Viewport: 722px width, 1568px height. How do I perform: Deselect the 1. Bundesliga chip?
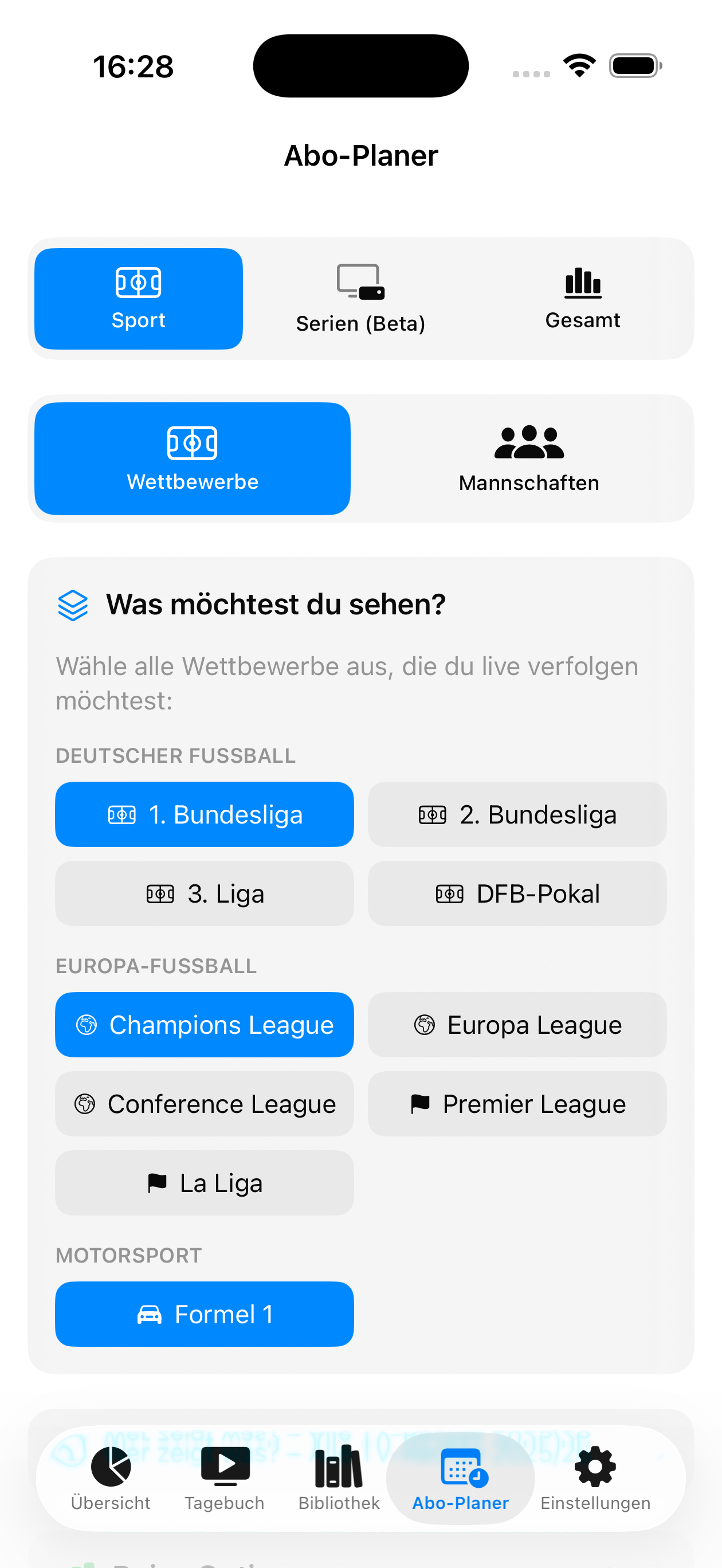pyautogui.click(x=205, y=814)
